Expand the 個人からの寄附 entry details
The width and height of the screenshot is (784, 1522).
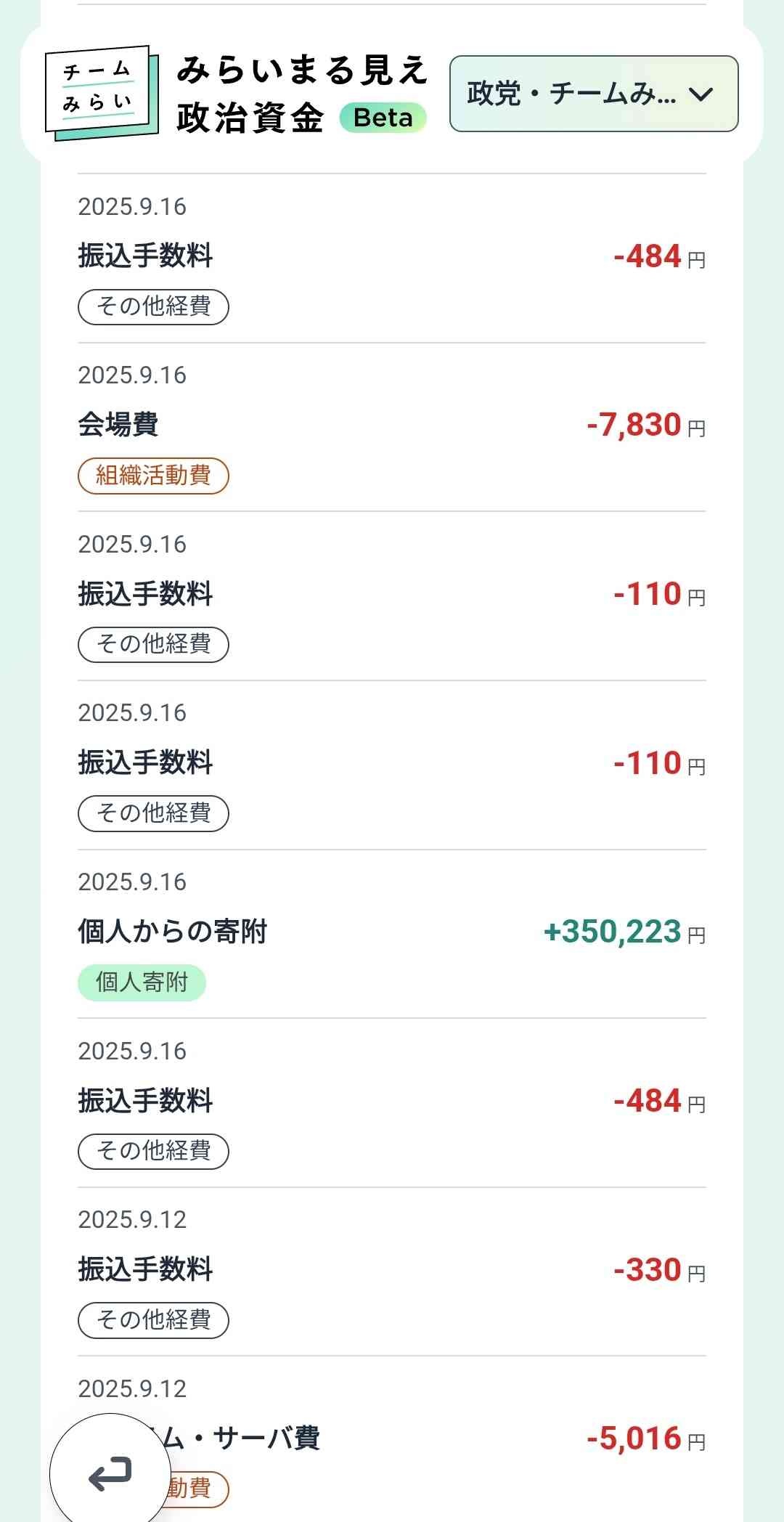[392, 933]
